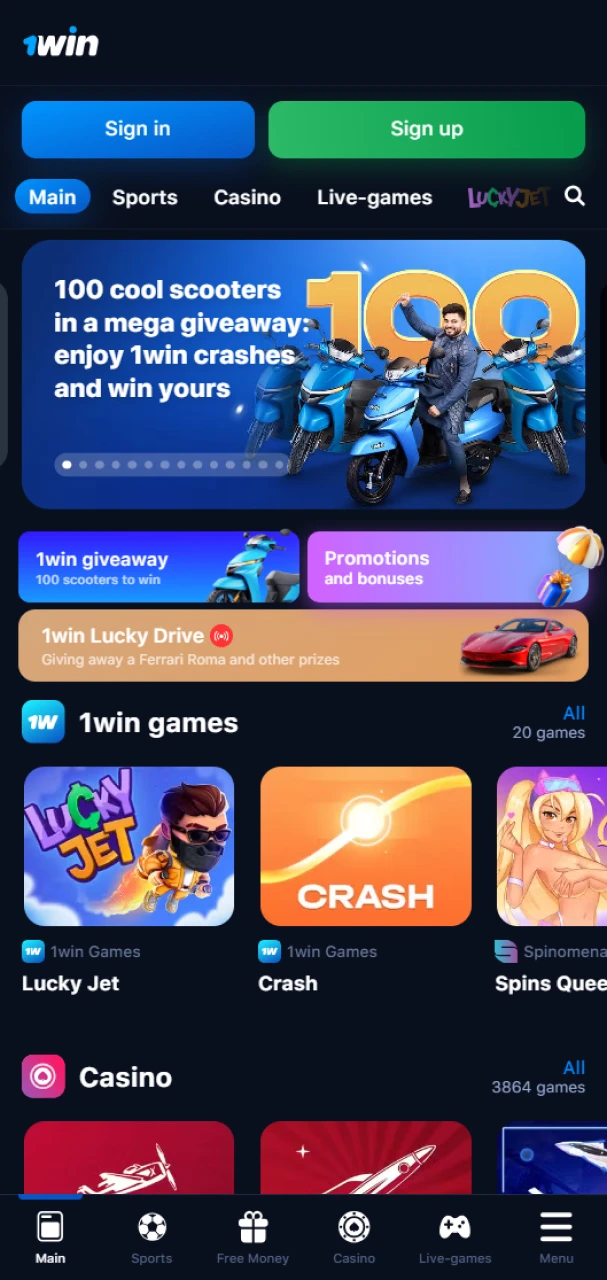
Task: Go to Free Money in bottom bar
Action: (253, 1238)
